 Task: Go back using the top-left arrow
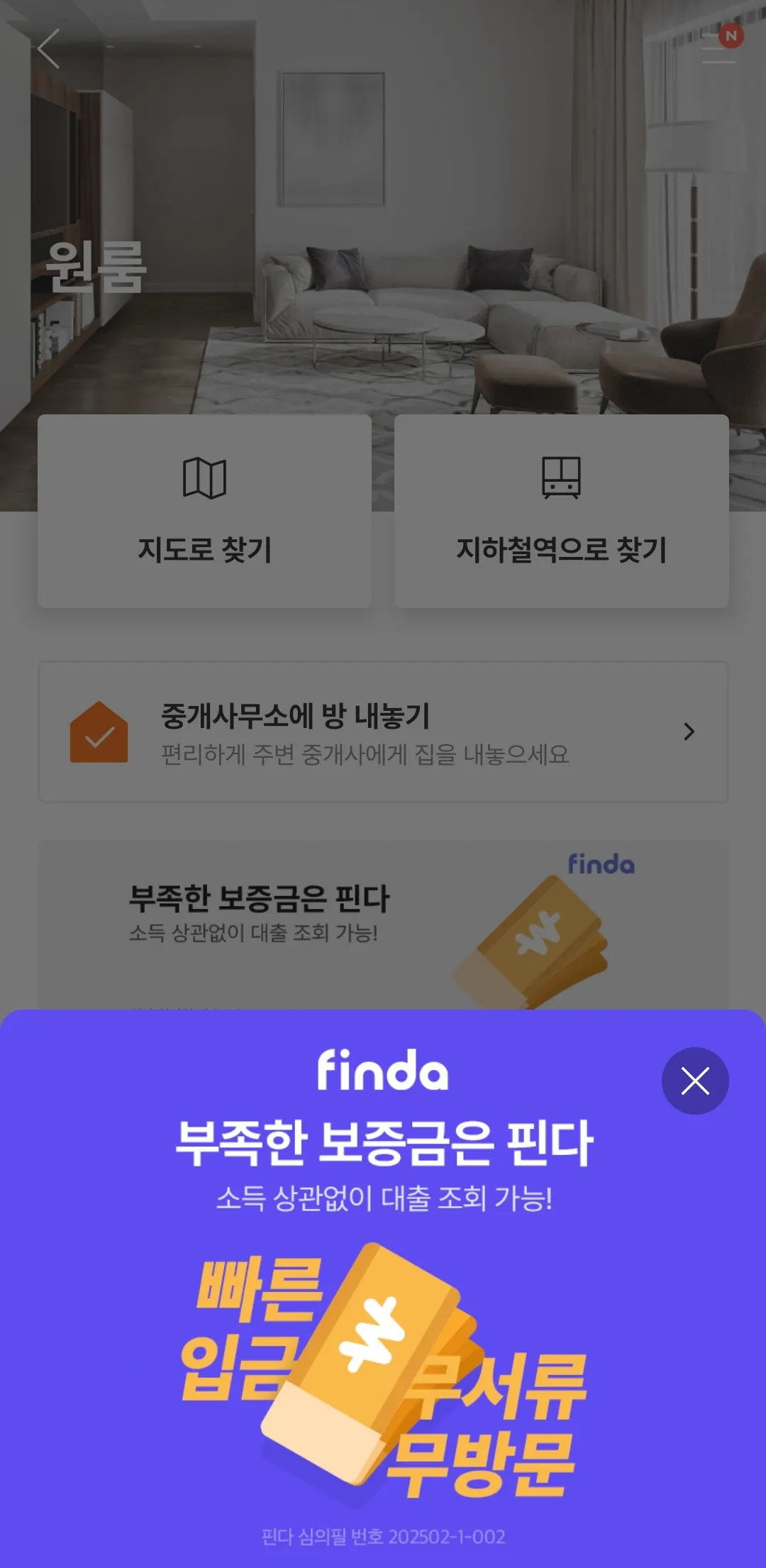[48, 49]
